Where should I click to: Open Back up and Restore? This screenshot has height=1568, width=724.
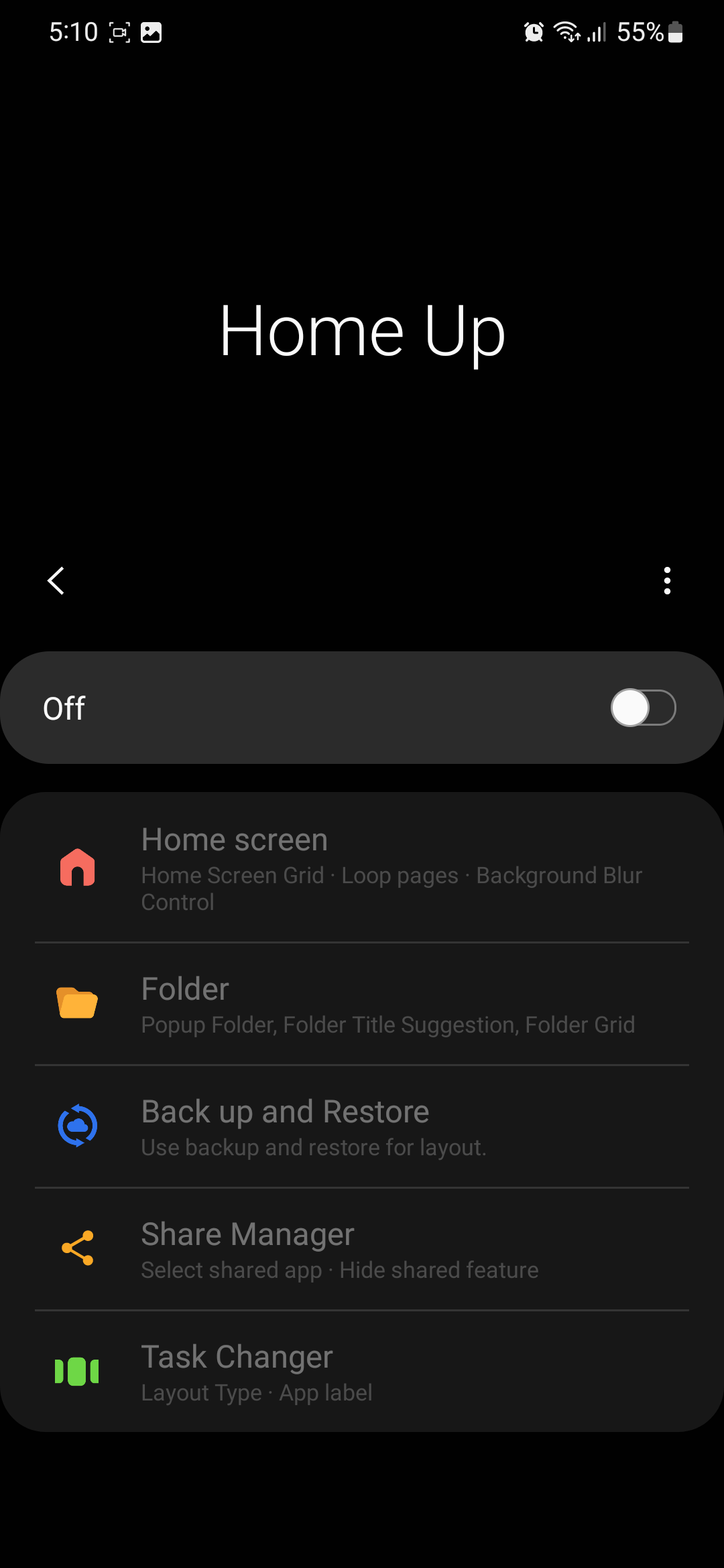coord(362,1126)
